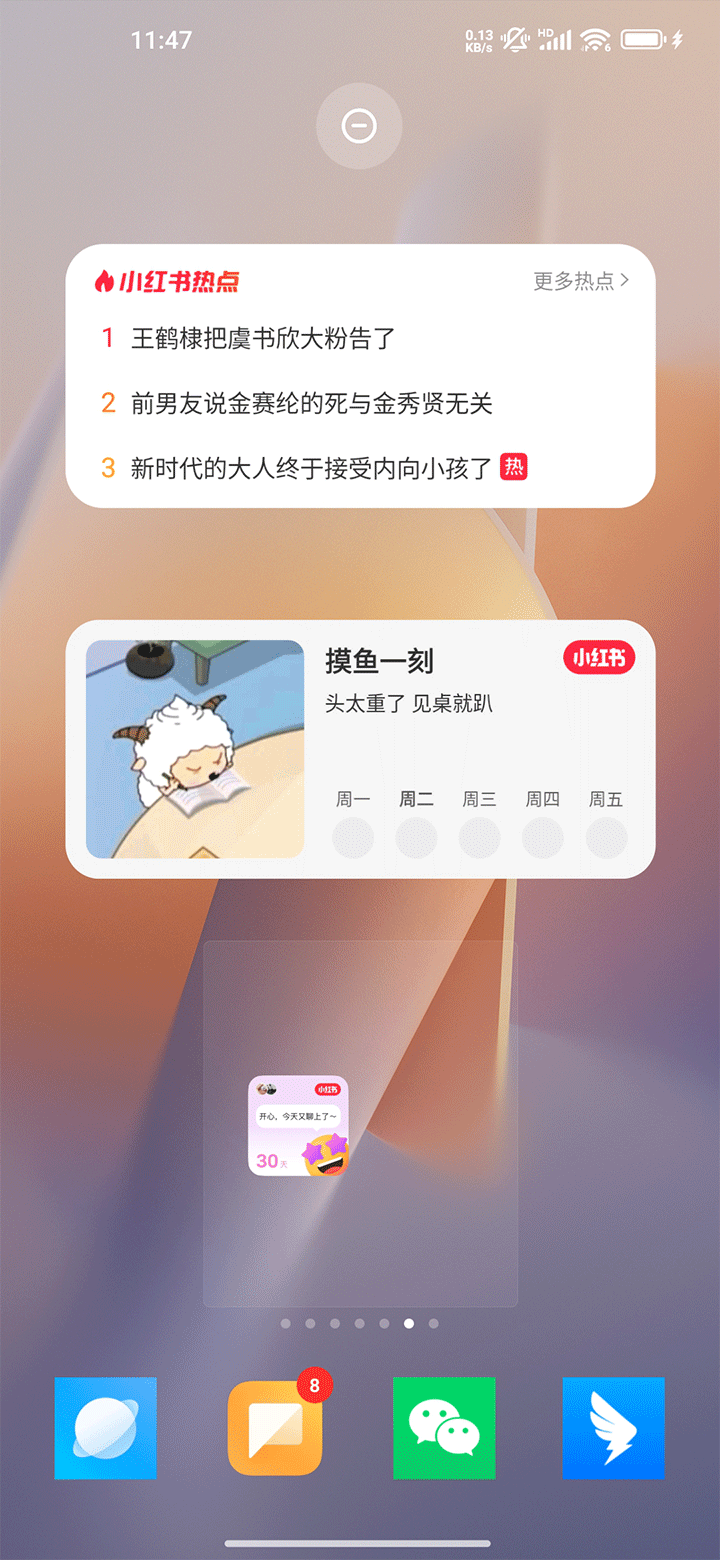Image resolution: width=720 pixels, height=1560 pixels.
Task: Open hot topic 新时代的大人终于接受内向小孩了
Action: pyautogui.click(x=311, y=467)
